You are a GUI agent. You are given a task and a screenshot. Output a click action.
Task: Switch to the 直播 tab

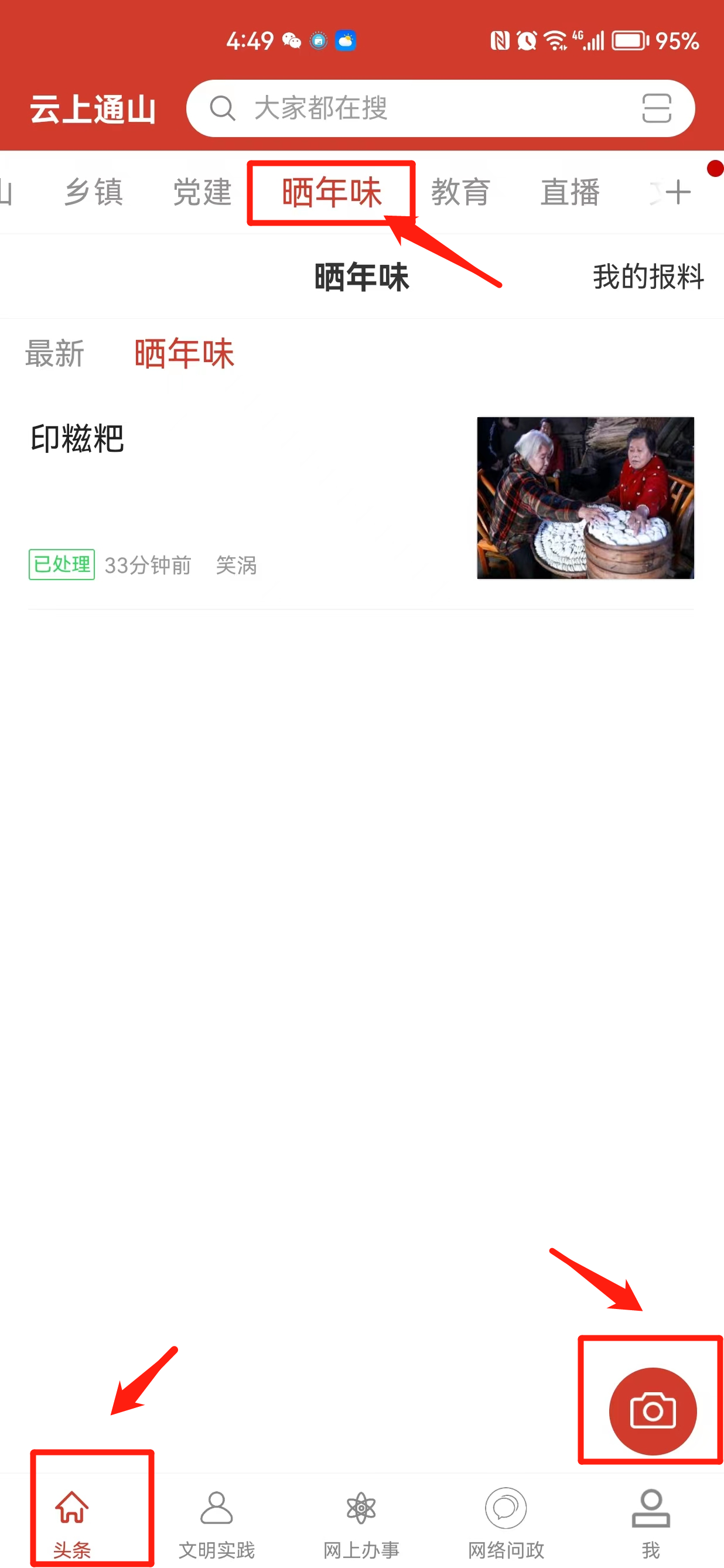(569, 192)
